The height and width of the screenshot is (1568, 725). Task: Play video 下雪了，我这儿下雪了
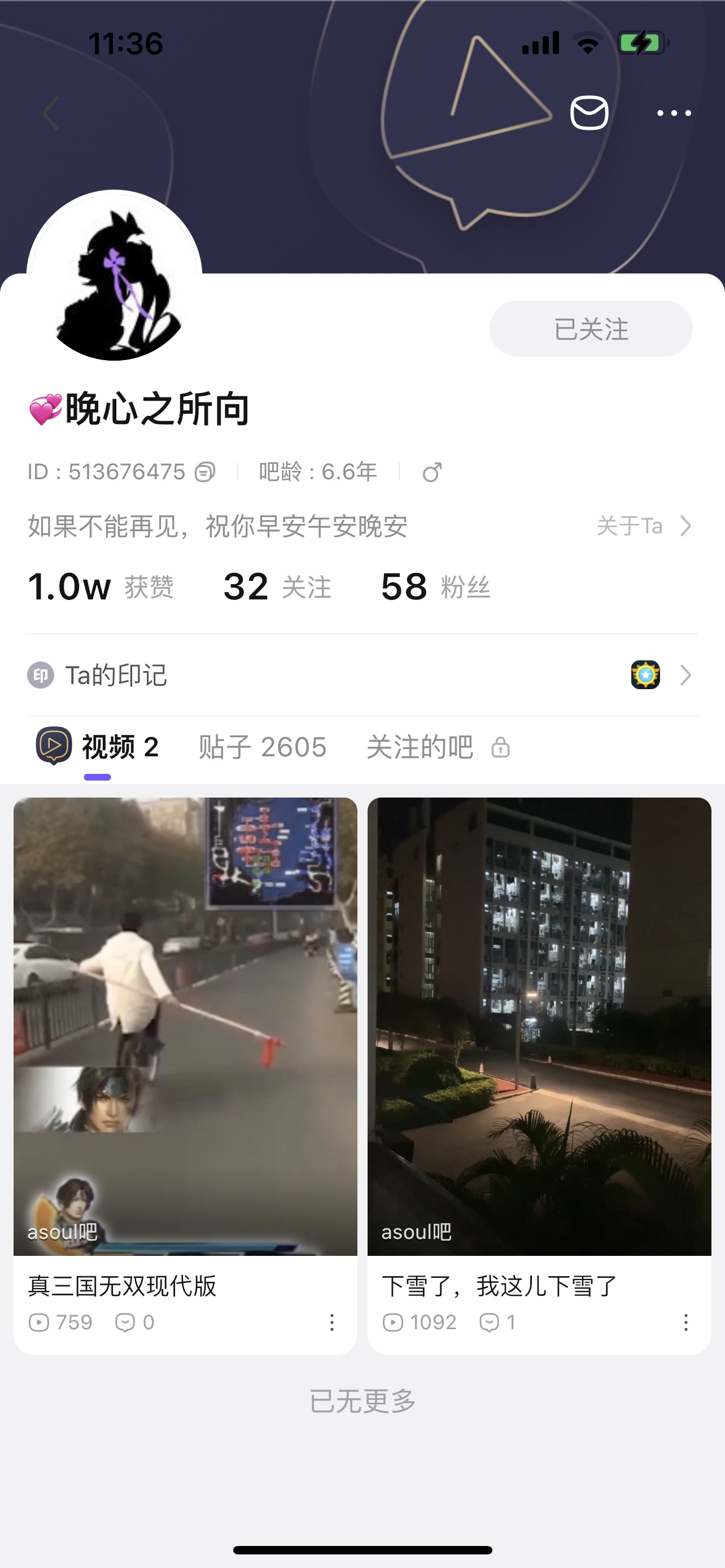coord(539,1026)
